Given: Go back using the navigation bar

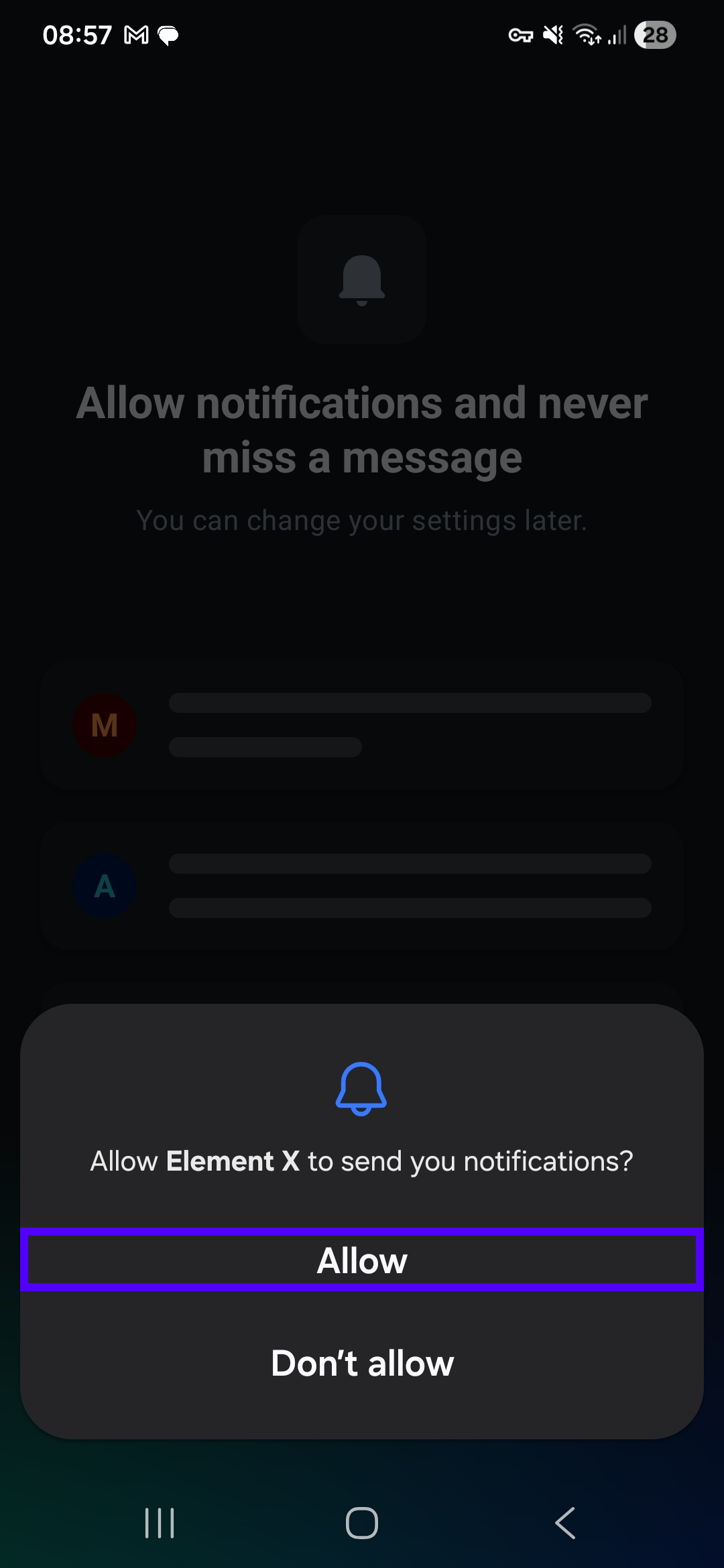Looking at the screenshot, I should (565, 1522).
